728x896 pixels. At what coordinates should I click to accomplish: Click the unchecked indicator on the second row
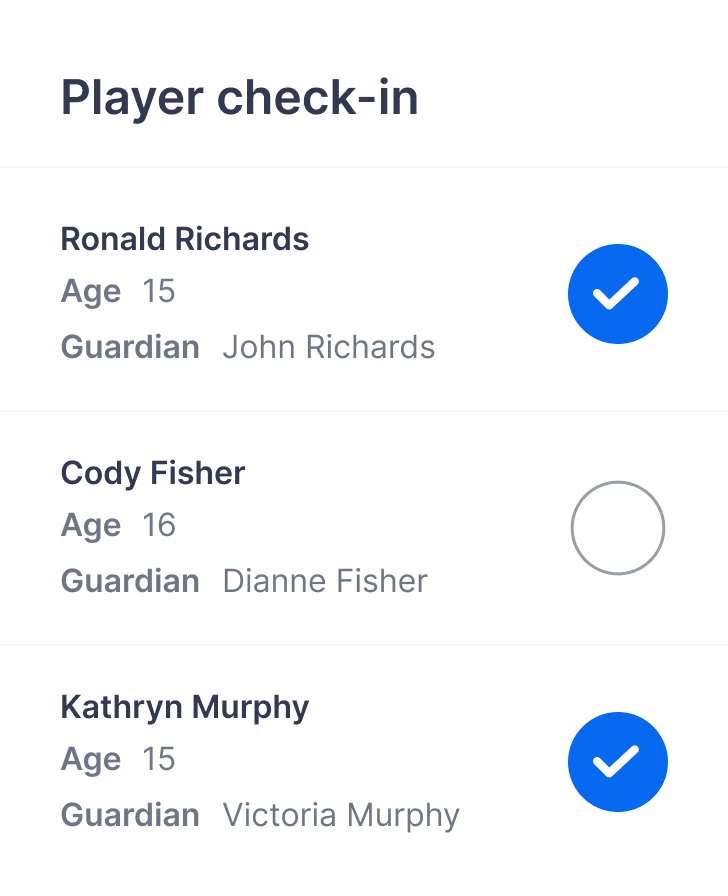pos(618,528)
